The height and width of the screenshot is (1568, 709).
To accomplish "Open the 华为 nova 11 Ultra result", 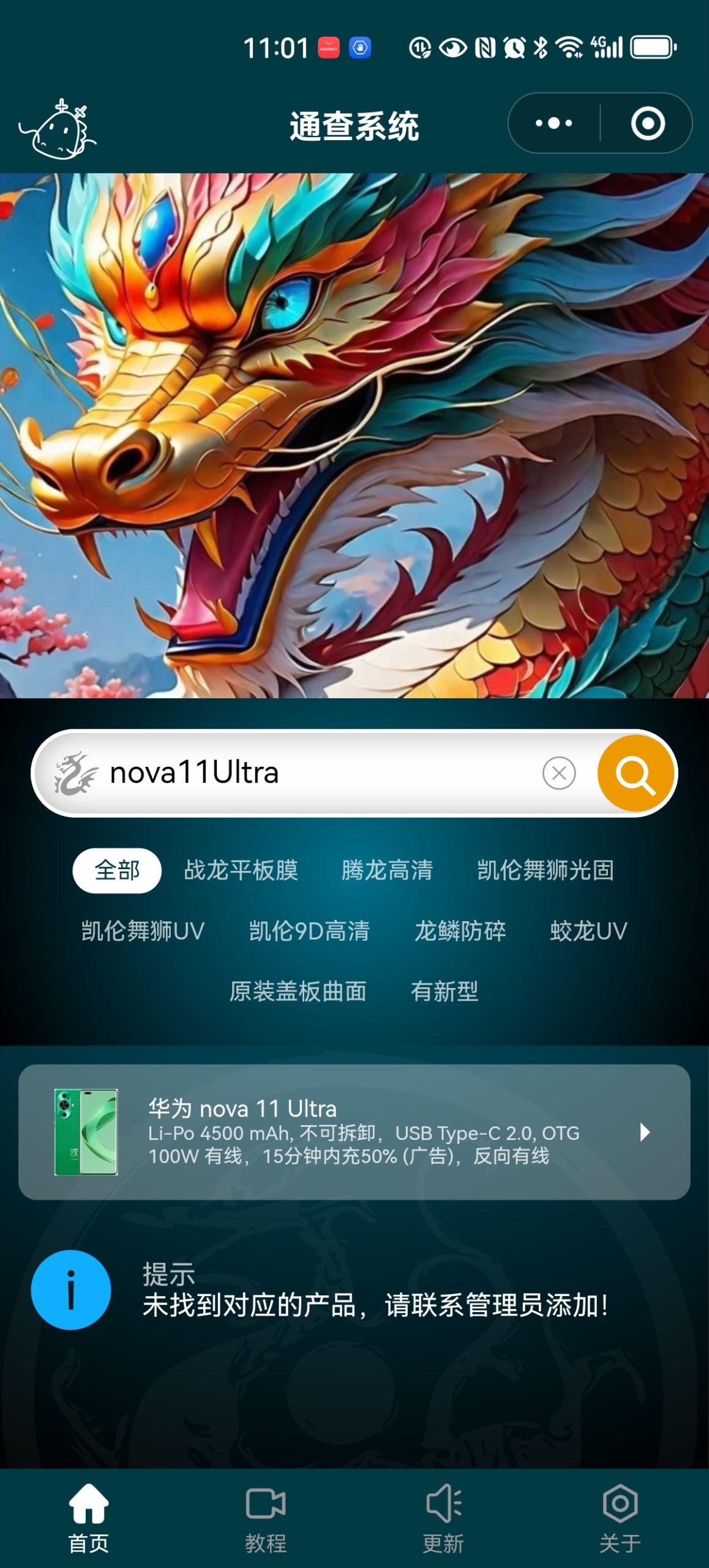I will coord(354,1132).
